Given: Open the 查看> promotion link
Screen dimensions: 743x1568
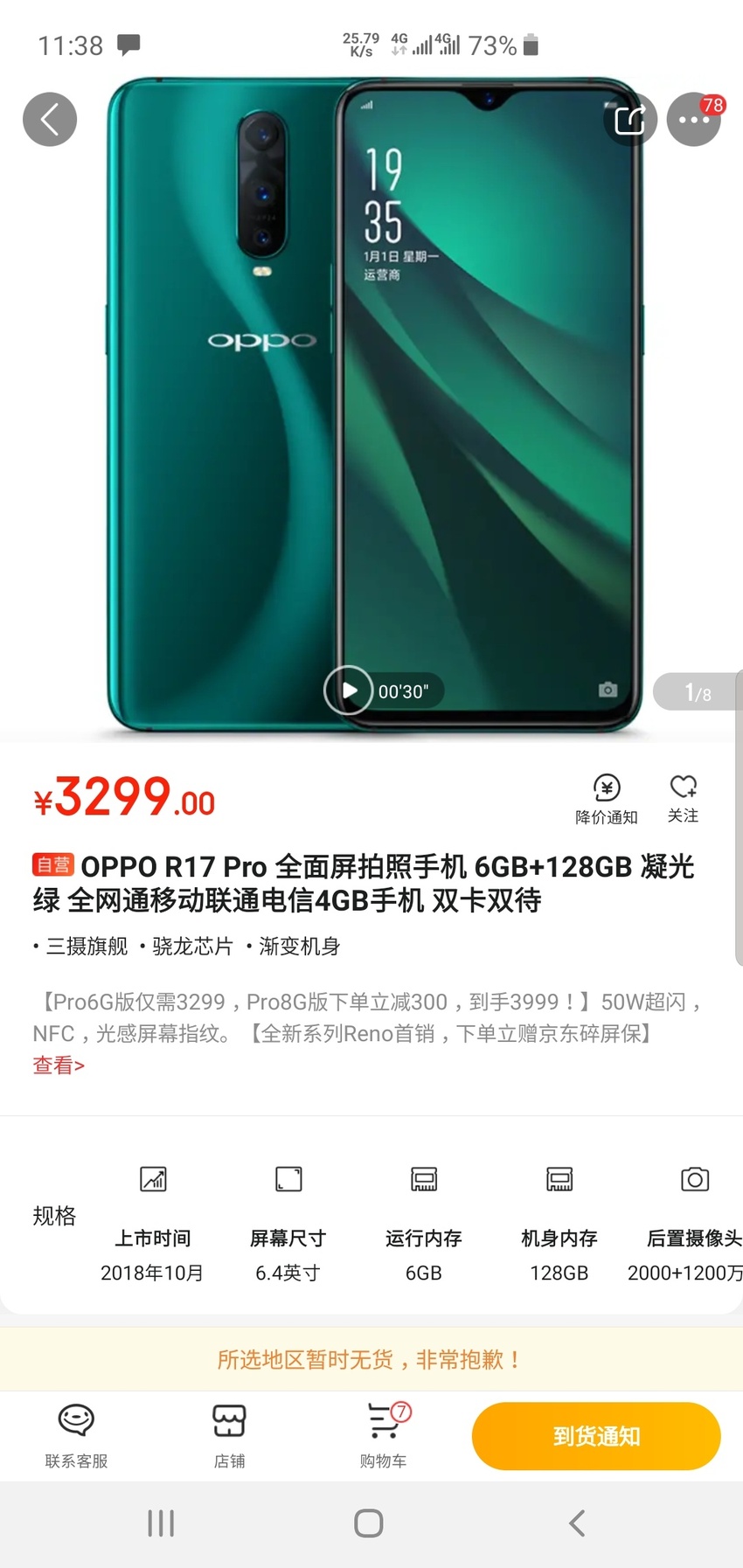Looking at the screenshot, I should point(59,1065).
